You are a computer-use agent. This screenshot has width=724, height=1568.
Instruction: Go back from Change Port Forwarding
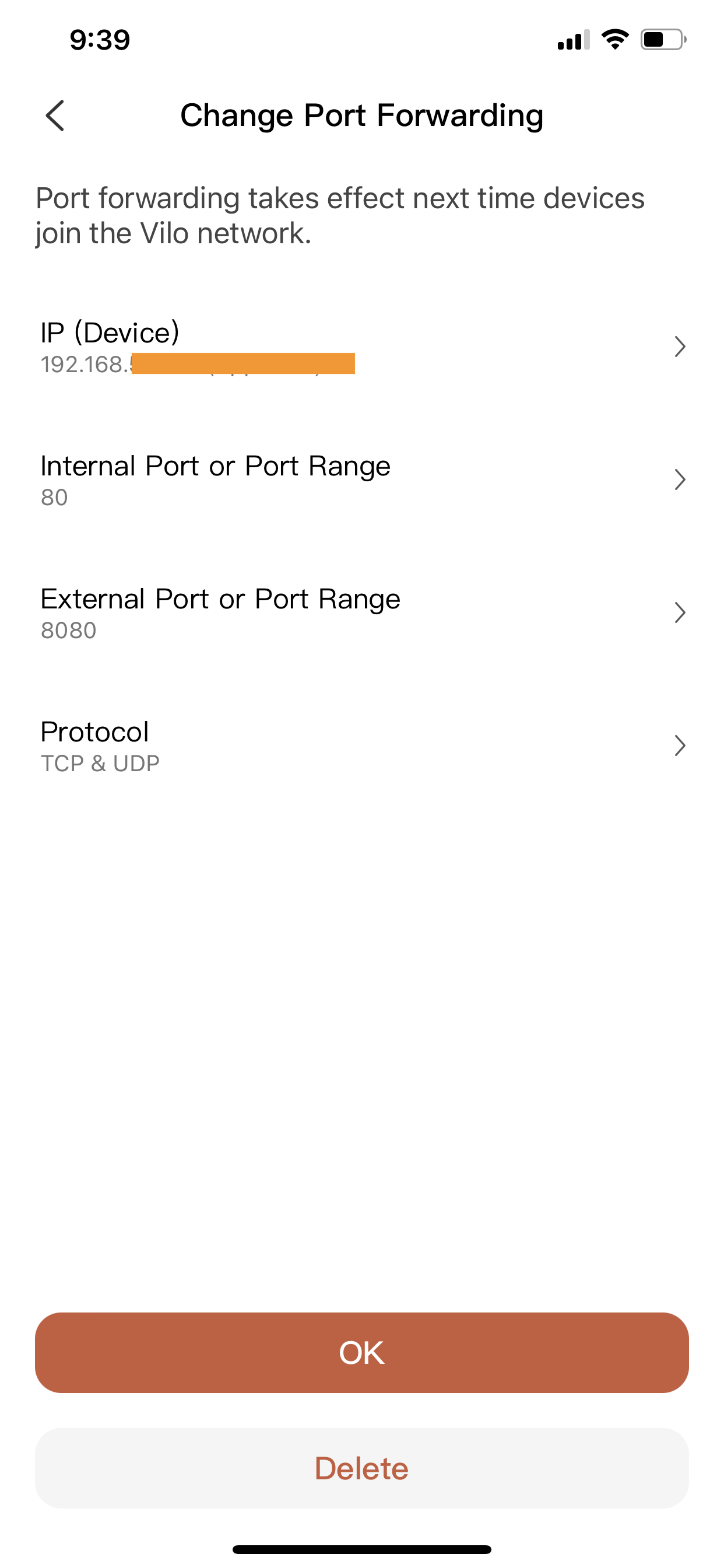click(x=55, y=116)
